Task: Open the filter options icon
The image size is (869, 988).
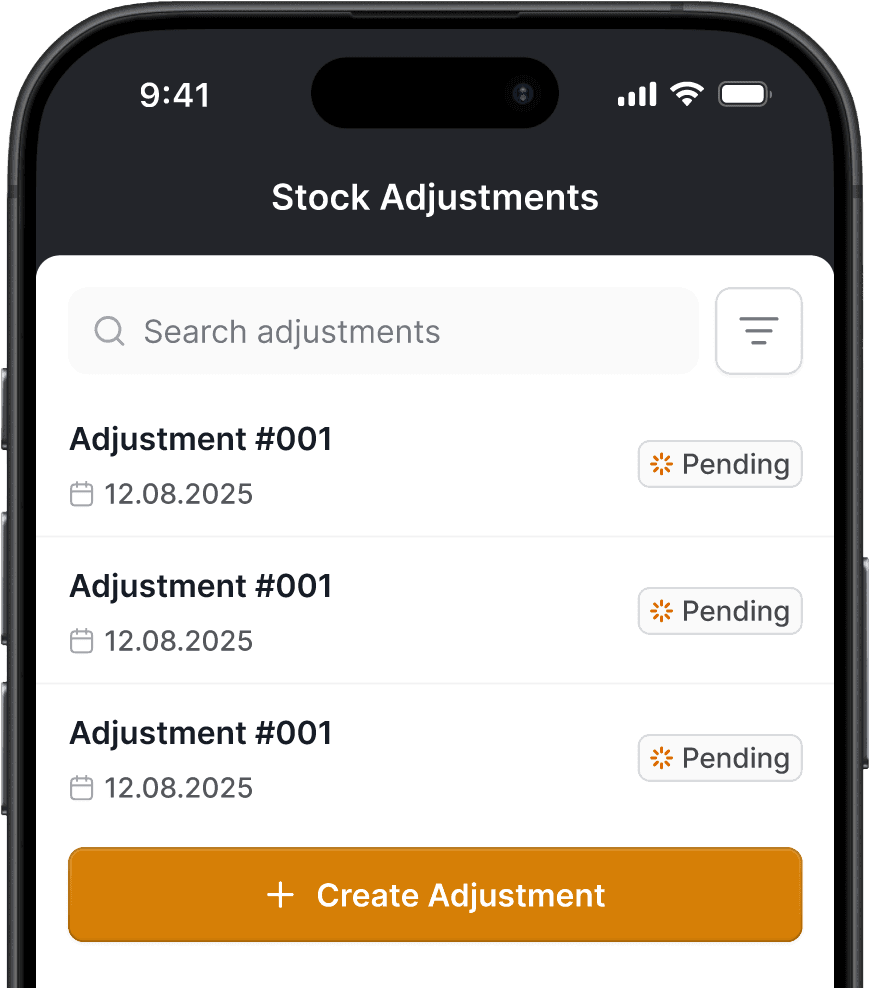Action: 758,330
